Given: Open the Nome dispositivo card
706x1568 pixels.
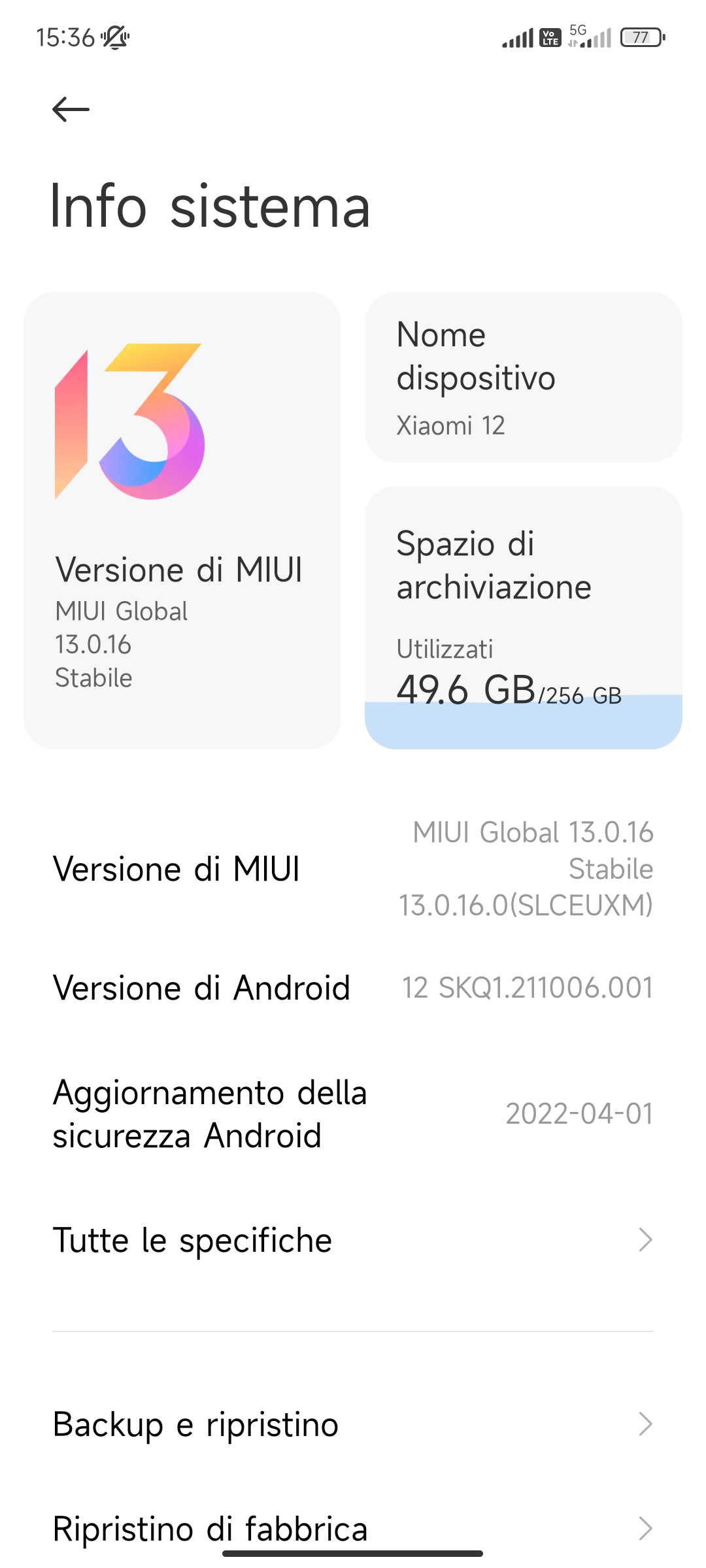Looking at the screenshot, I should coord(523,378).
